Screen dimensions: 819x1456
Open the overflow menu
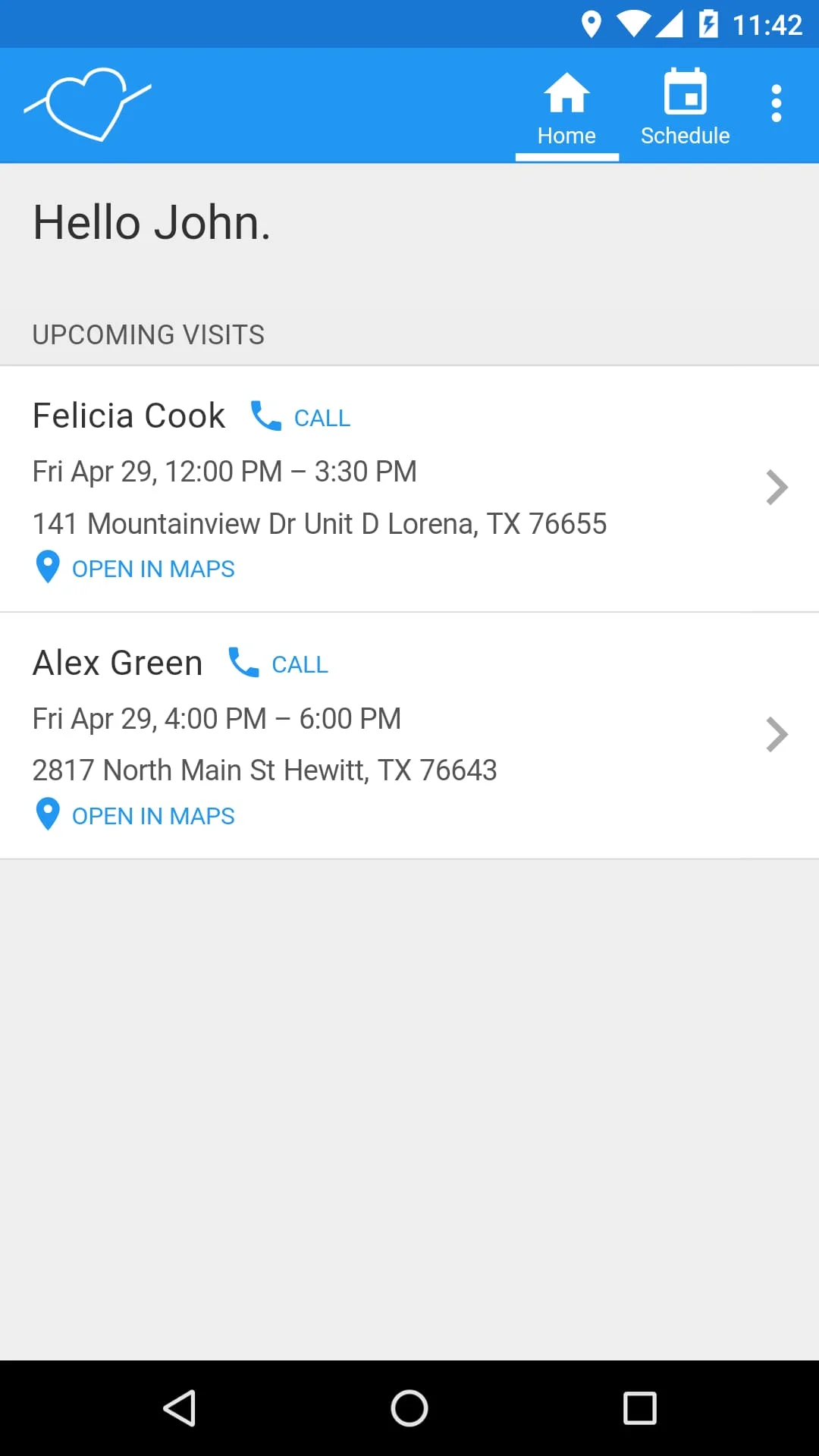click(x=776, y=102)
